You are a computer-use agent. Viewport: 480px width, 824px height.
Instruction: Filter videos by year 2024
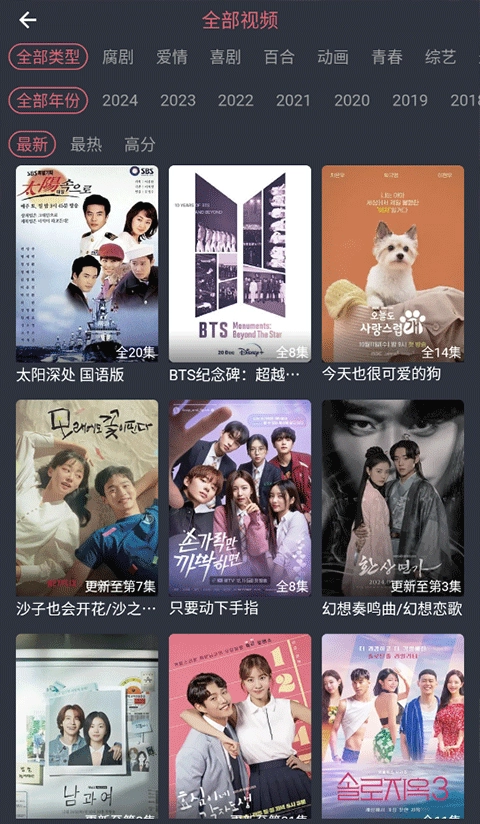(120, 100)
